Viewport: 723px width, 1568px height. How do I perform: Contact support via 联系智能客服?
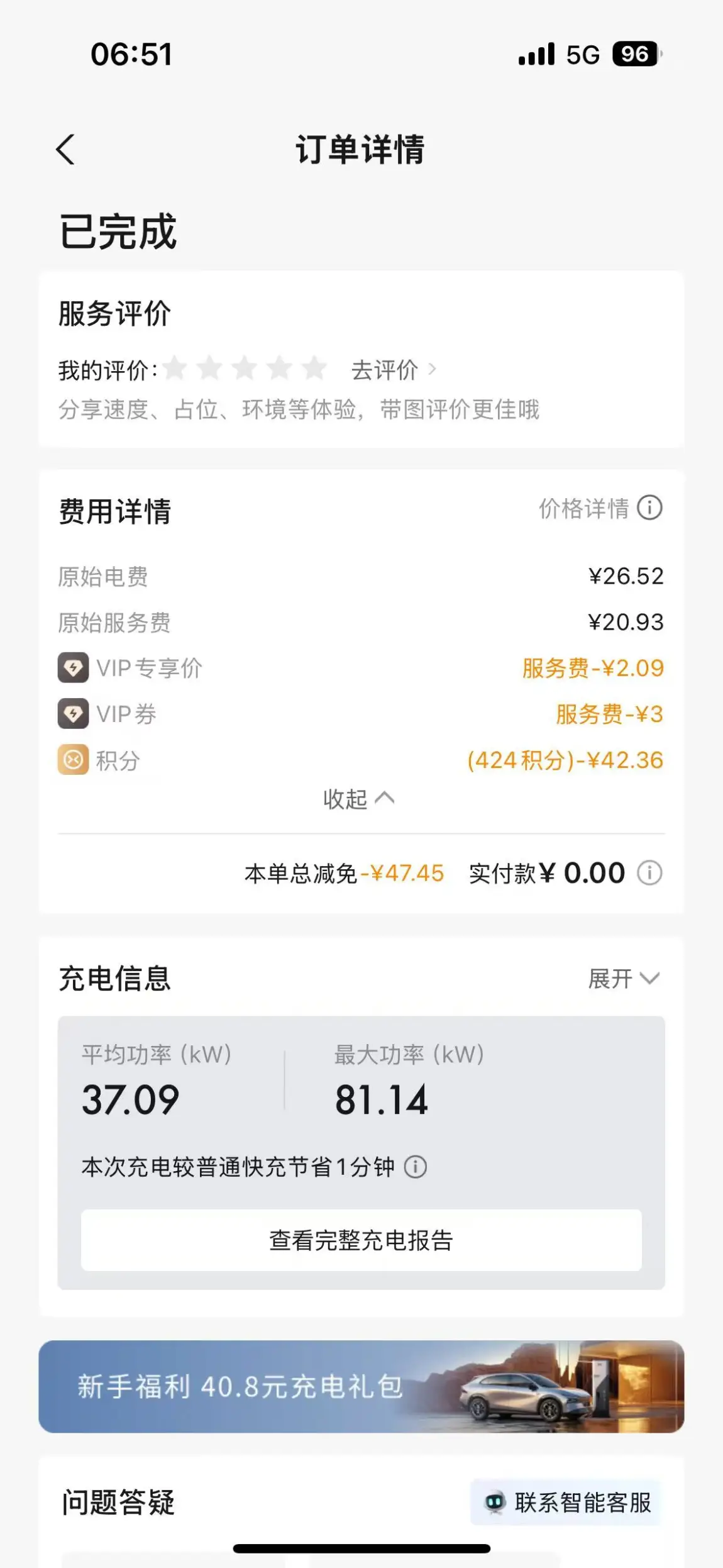566,1503
